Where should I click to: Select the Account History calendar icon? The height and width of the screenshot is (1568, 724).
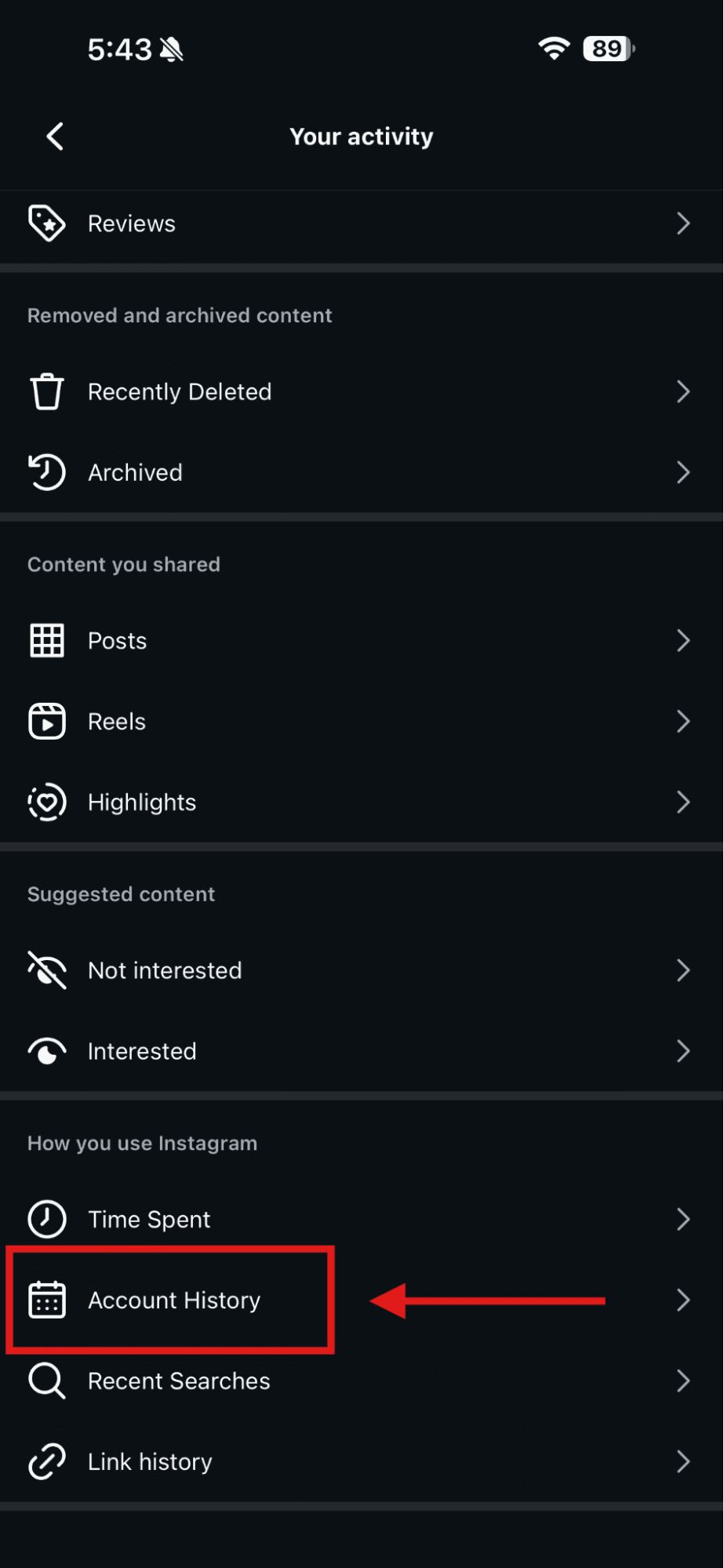click(46, 1300)
